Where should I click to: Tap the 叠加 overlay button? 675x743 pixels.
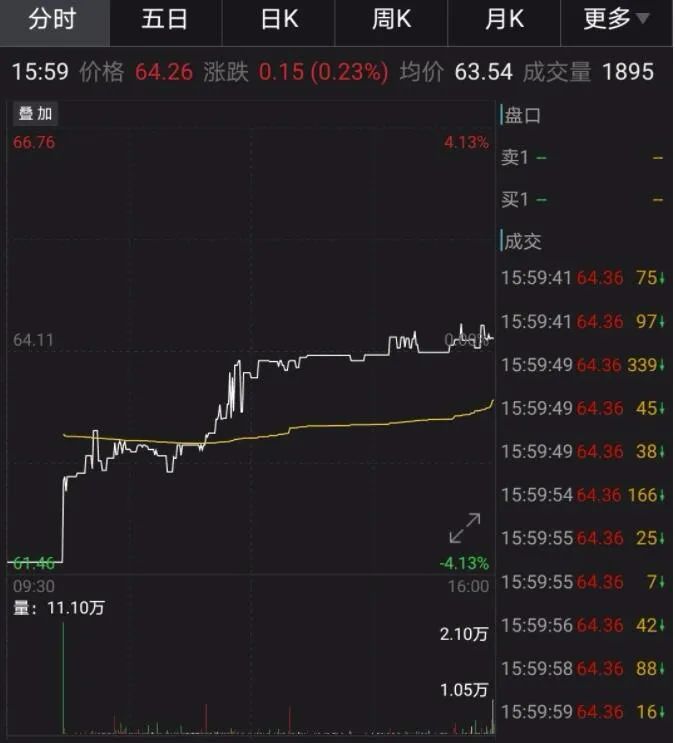coord(35,114)
